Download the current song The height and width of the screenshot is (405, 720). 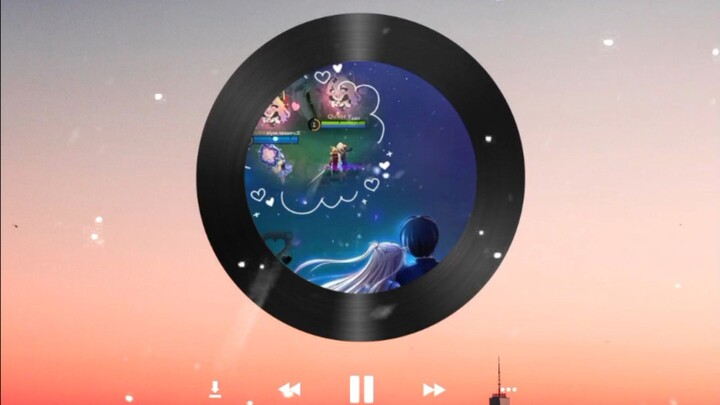click(x=214, y=389)
